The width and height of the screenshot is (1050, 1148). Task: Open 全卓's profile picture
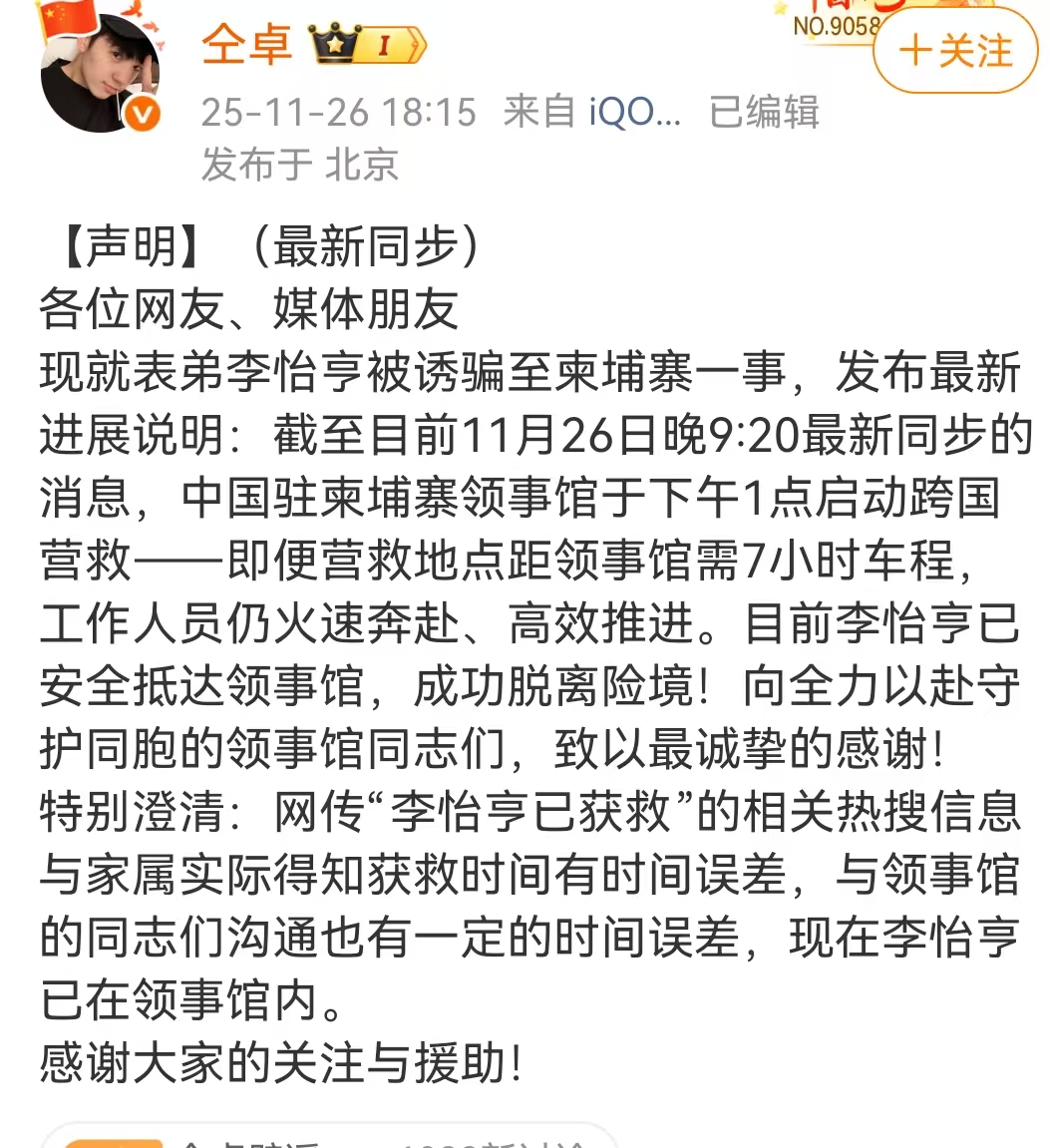click(x=99, y=73)
